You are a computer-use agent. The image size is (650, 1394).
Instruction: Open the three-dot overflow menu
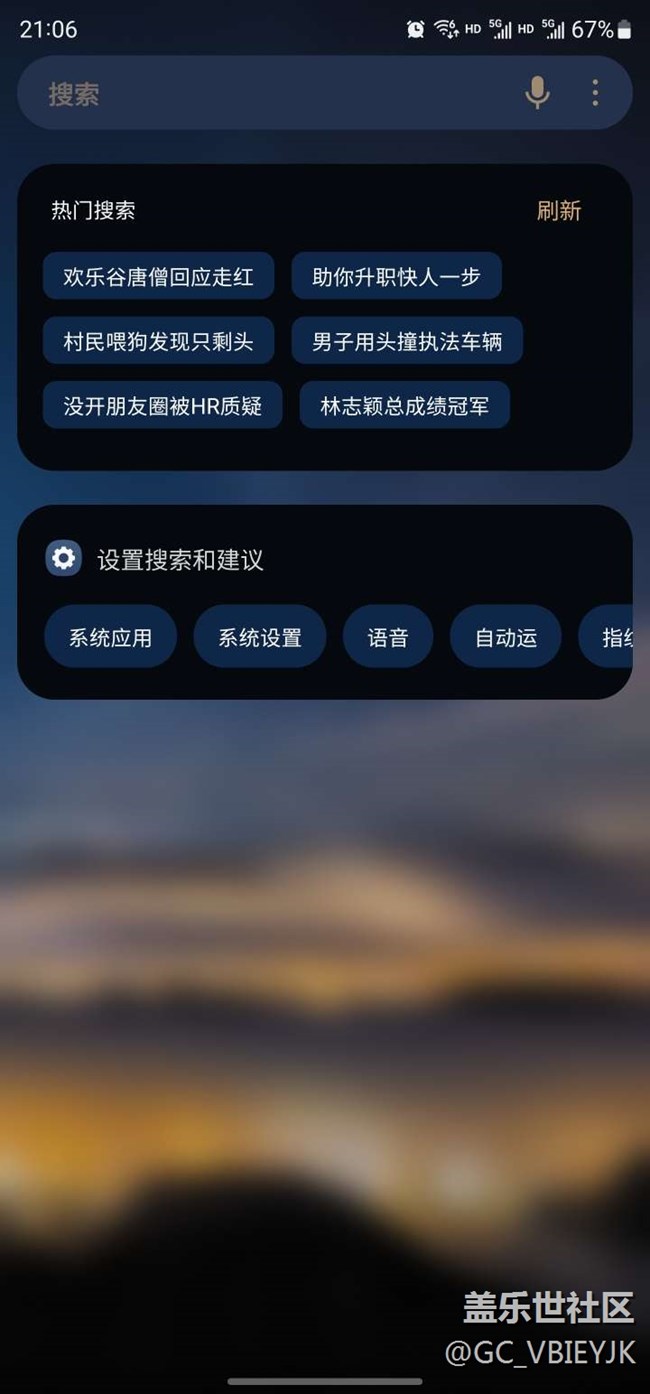[x=595, y=94]
